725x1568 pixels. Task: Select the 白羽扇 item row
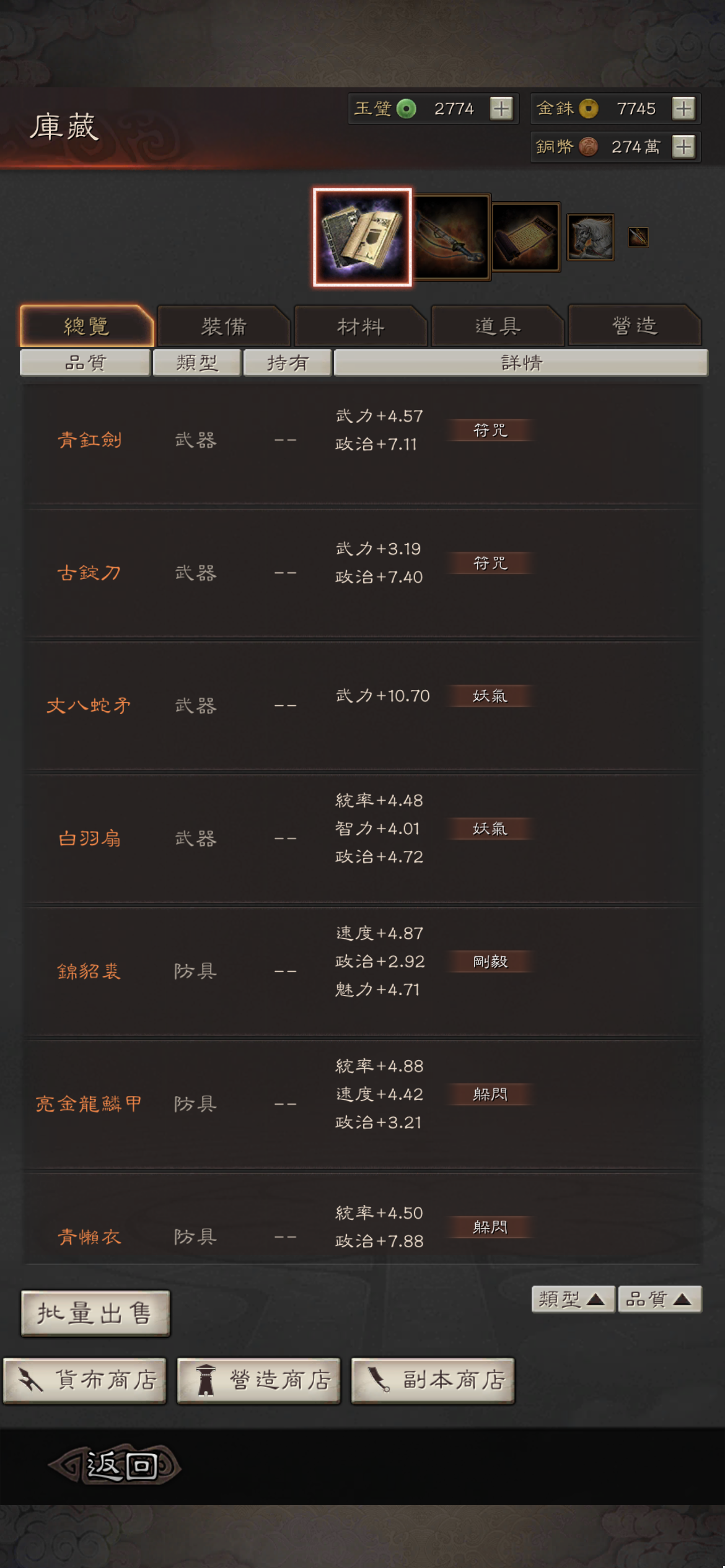(x=362, y=838)
